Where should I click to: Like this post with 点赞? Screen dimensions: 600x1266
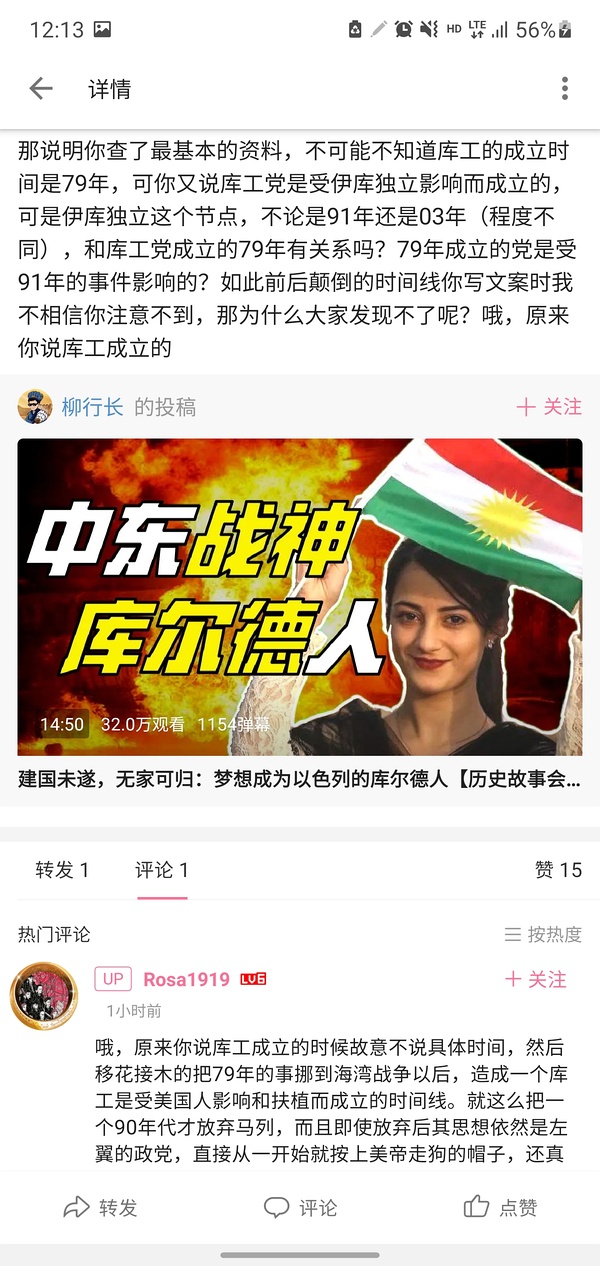(x=500, y=1208)
